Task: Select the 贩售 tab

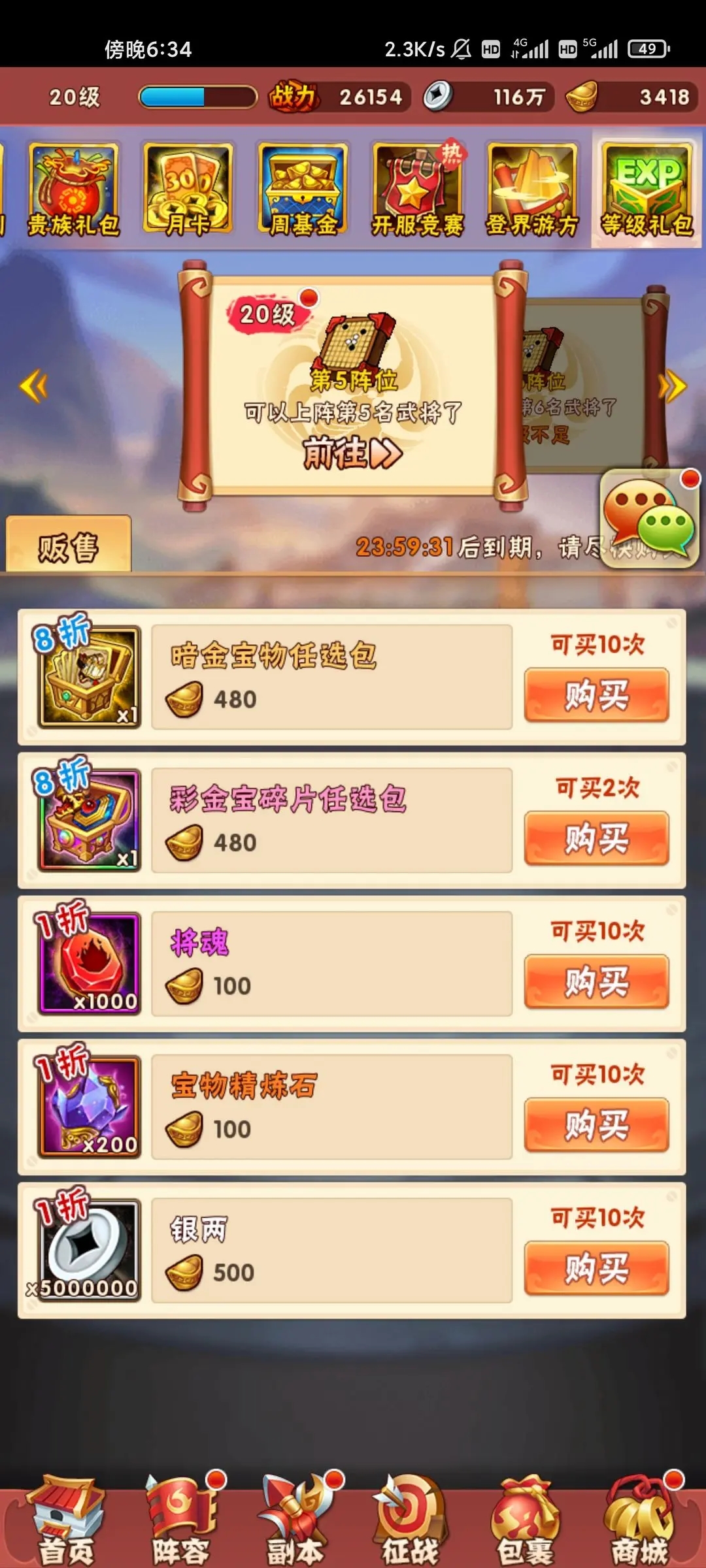Action: click(x=68, y=547)
